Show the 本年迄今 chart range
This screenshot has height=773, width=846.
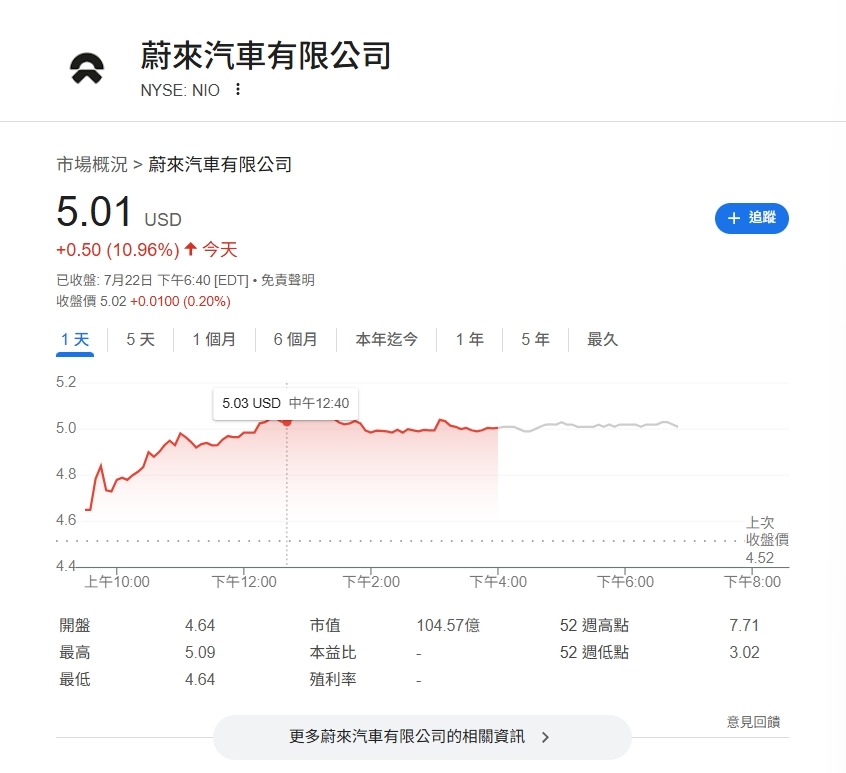point(387,340)
